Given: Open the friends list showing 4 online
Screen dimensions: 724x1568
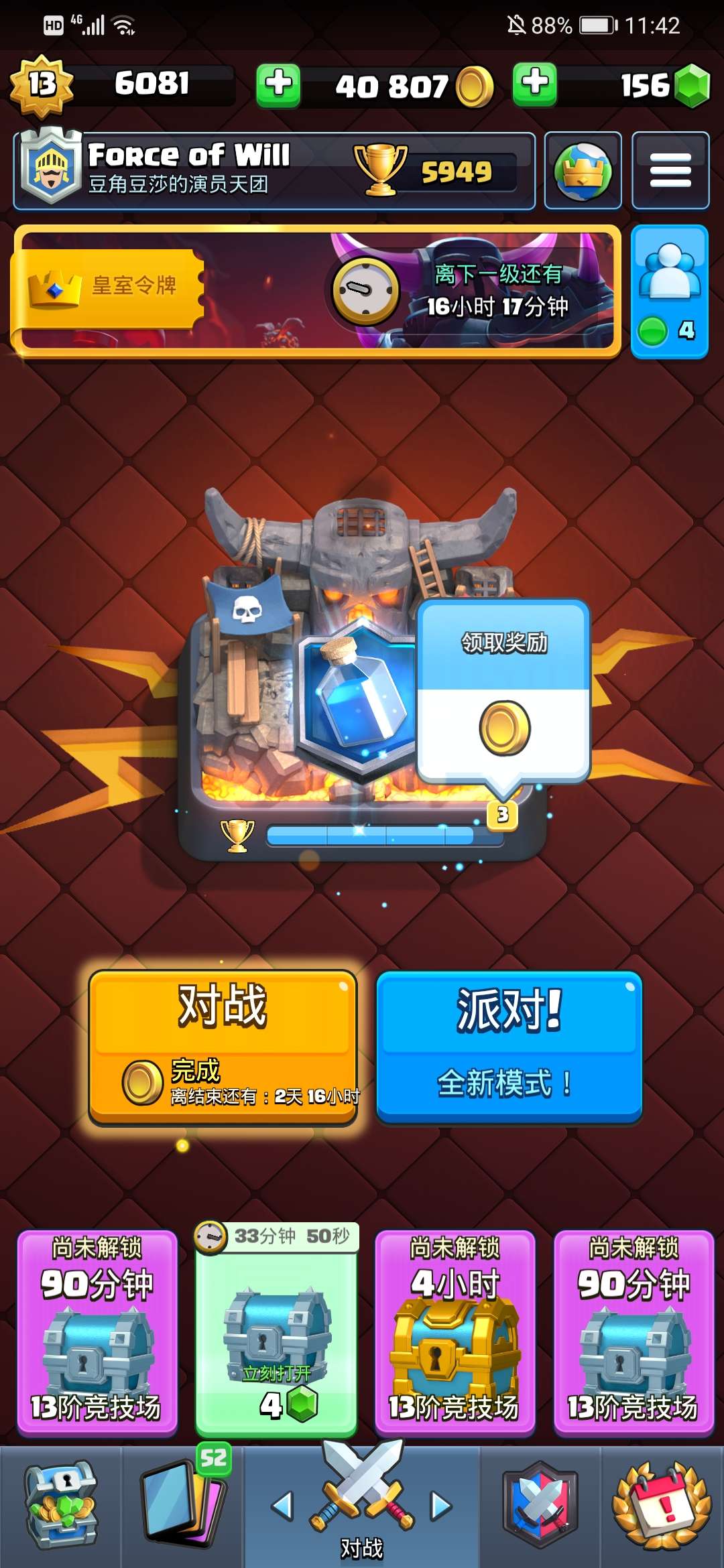Looking at the screenshot, I should click(670, 292).
